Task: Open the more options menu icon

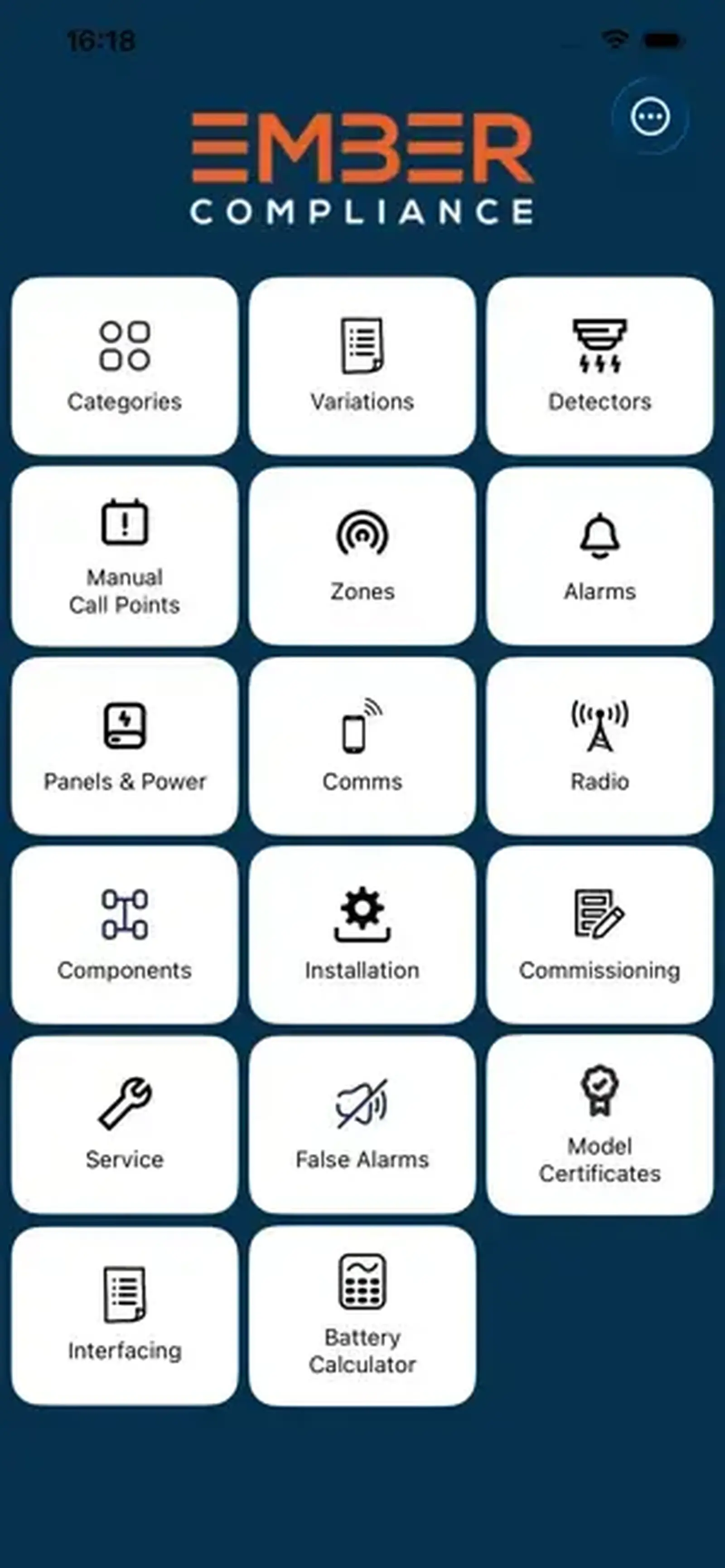Action: [650, 116]
